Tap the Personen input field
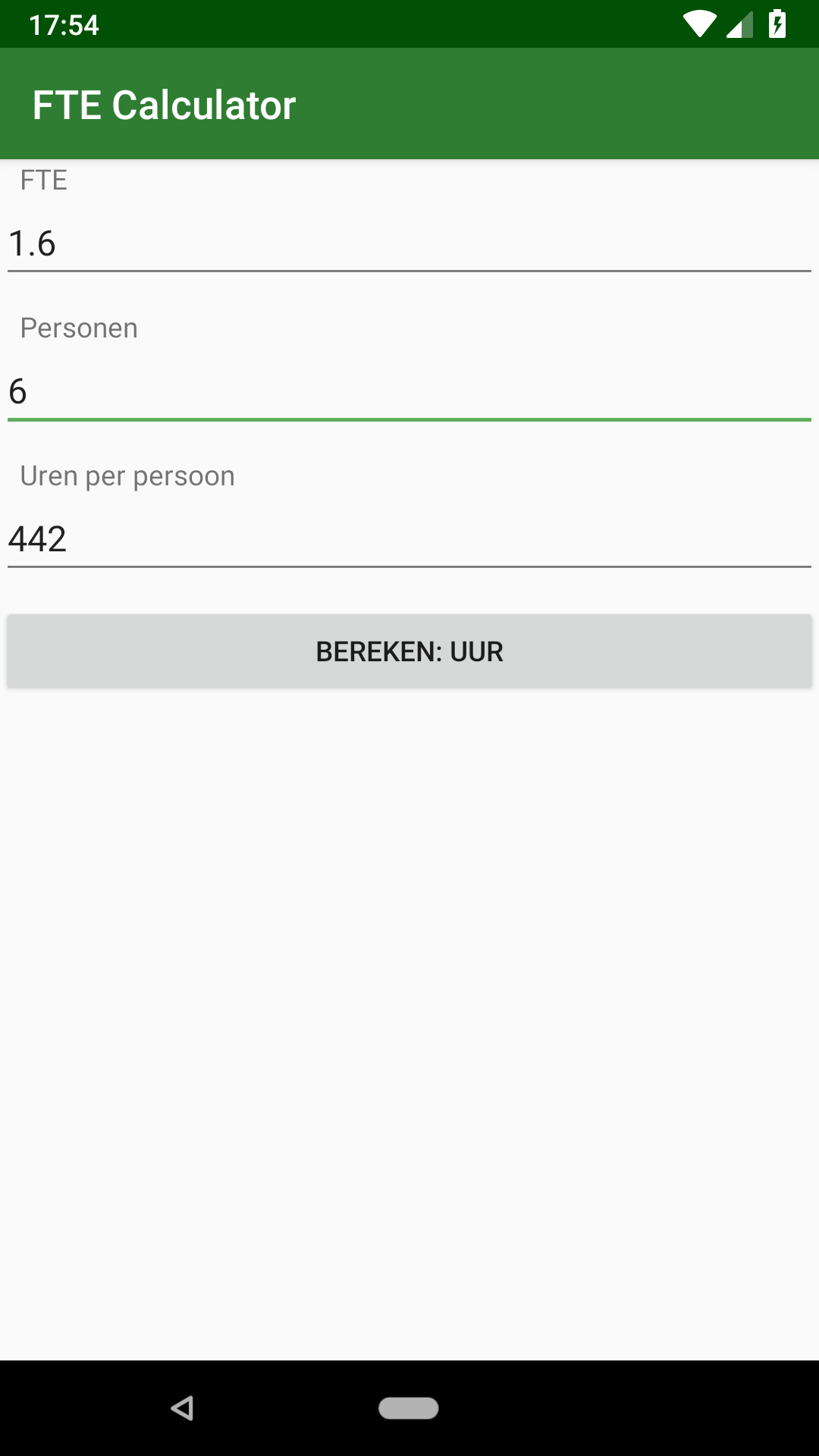This screenshot has height=1456, width=819. [x=409, y=391]
